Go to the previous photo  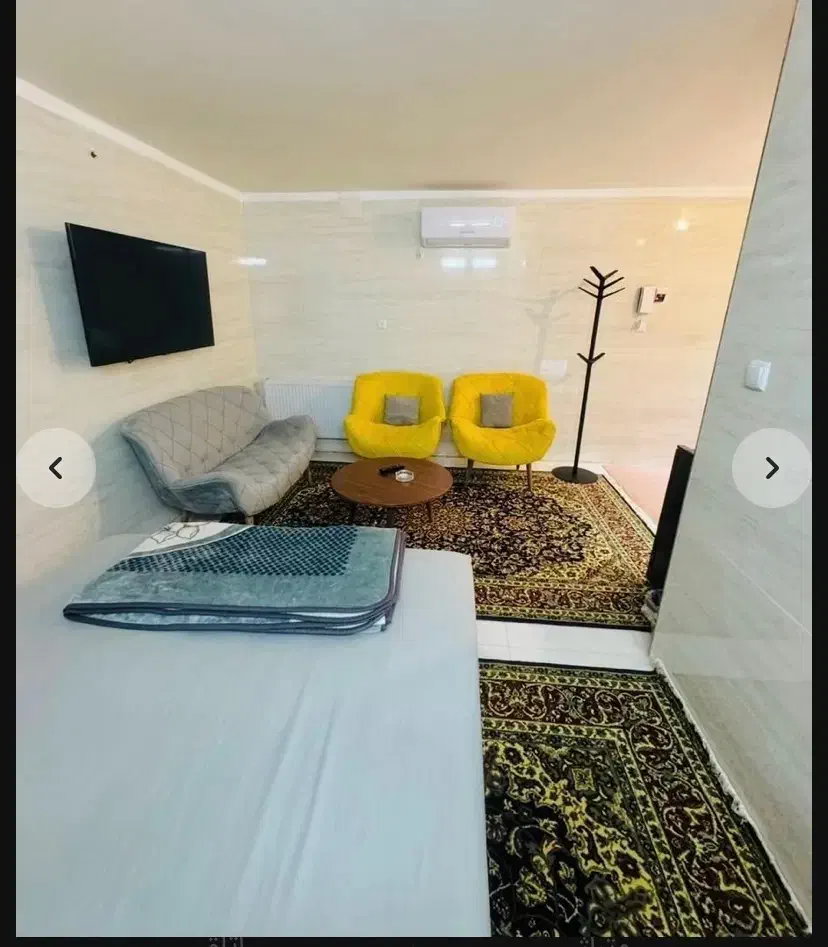coord(56,468)
